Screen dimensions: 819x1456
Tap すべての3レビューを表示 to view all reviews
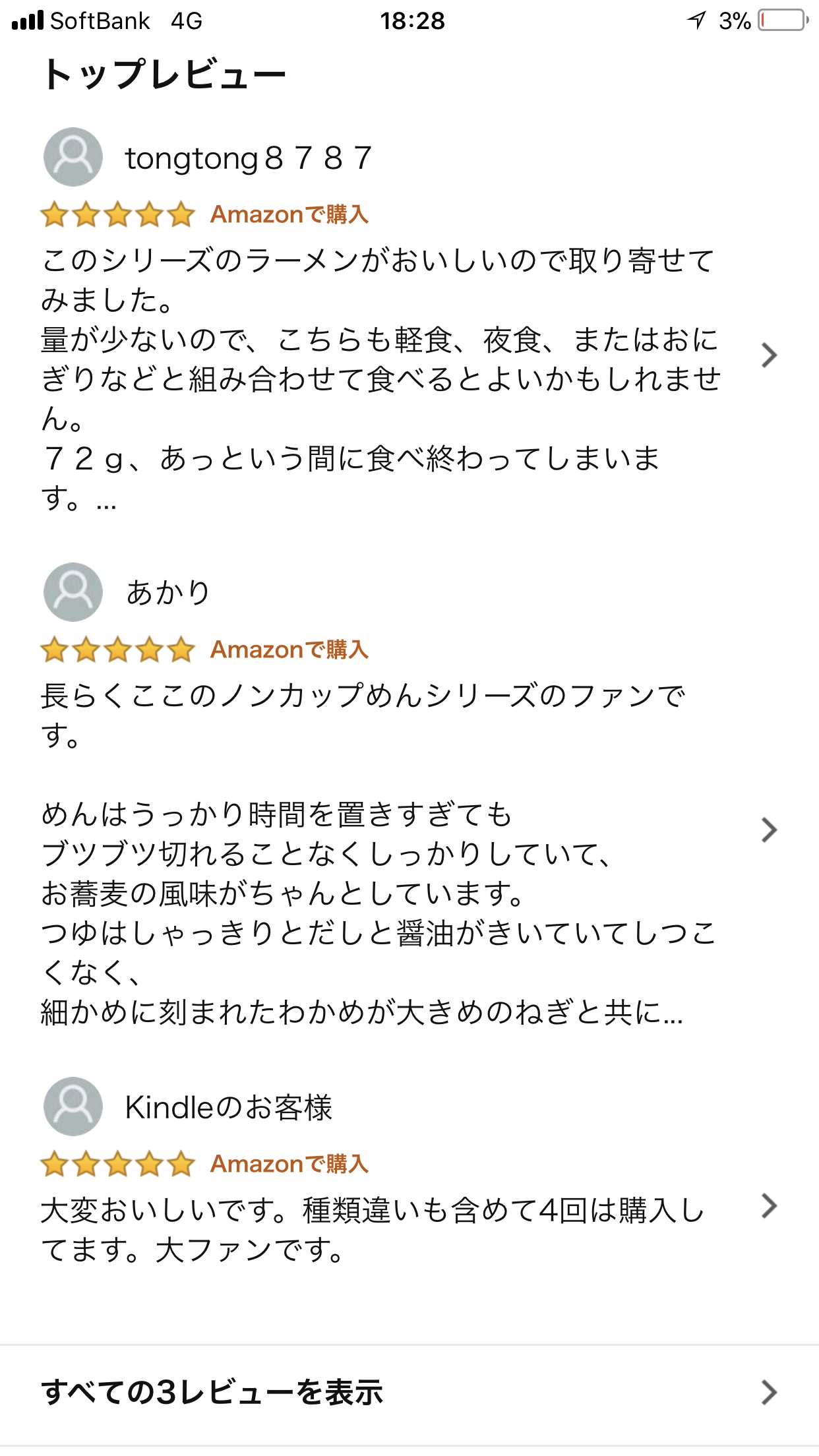coord(409,1391)
